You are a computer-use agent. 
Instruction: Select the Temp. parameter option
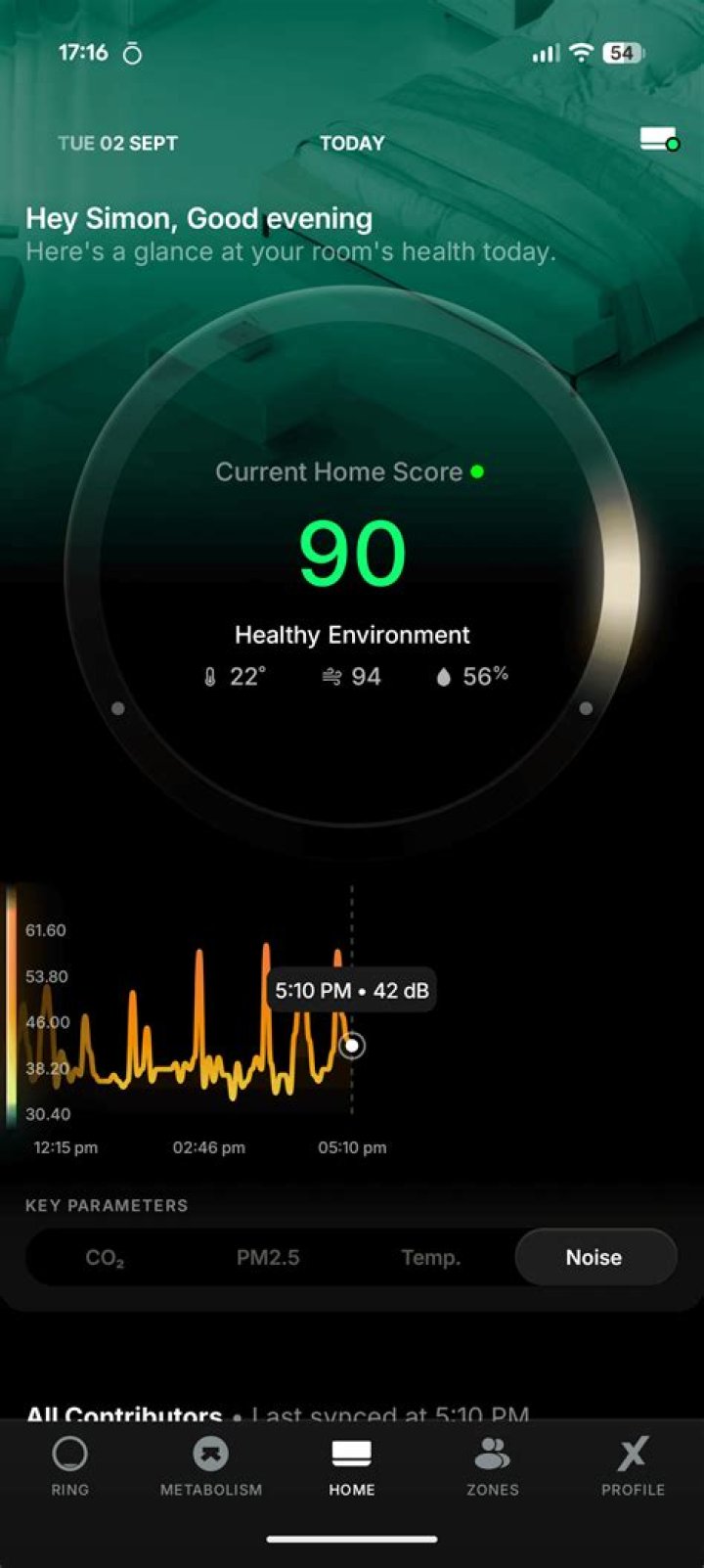point(430,1257)
